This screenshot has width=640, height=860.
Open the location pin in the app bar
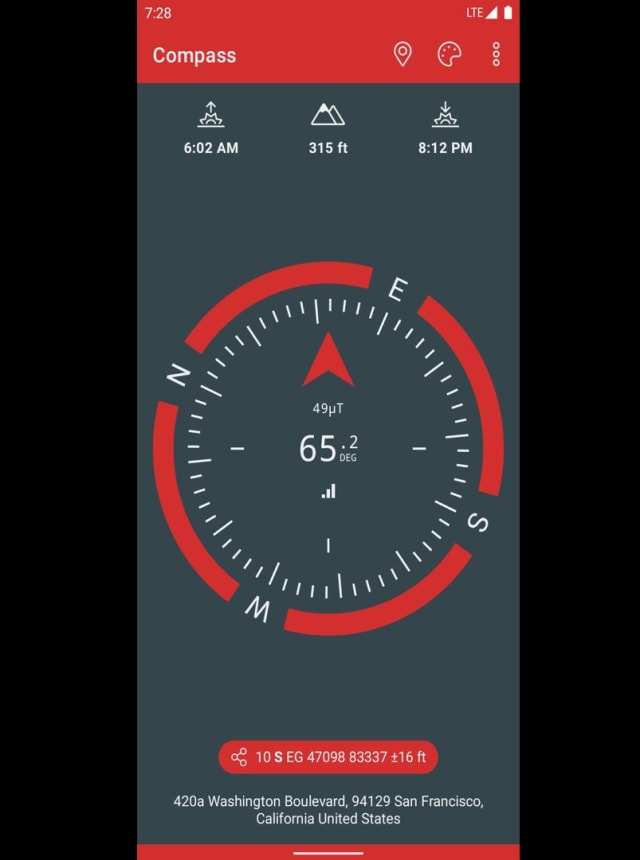(x=402, y=55)
